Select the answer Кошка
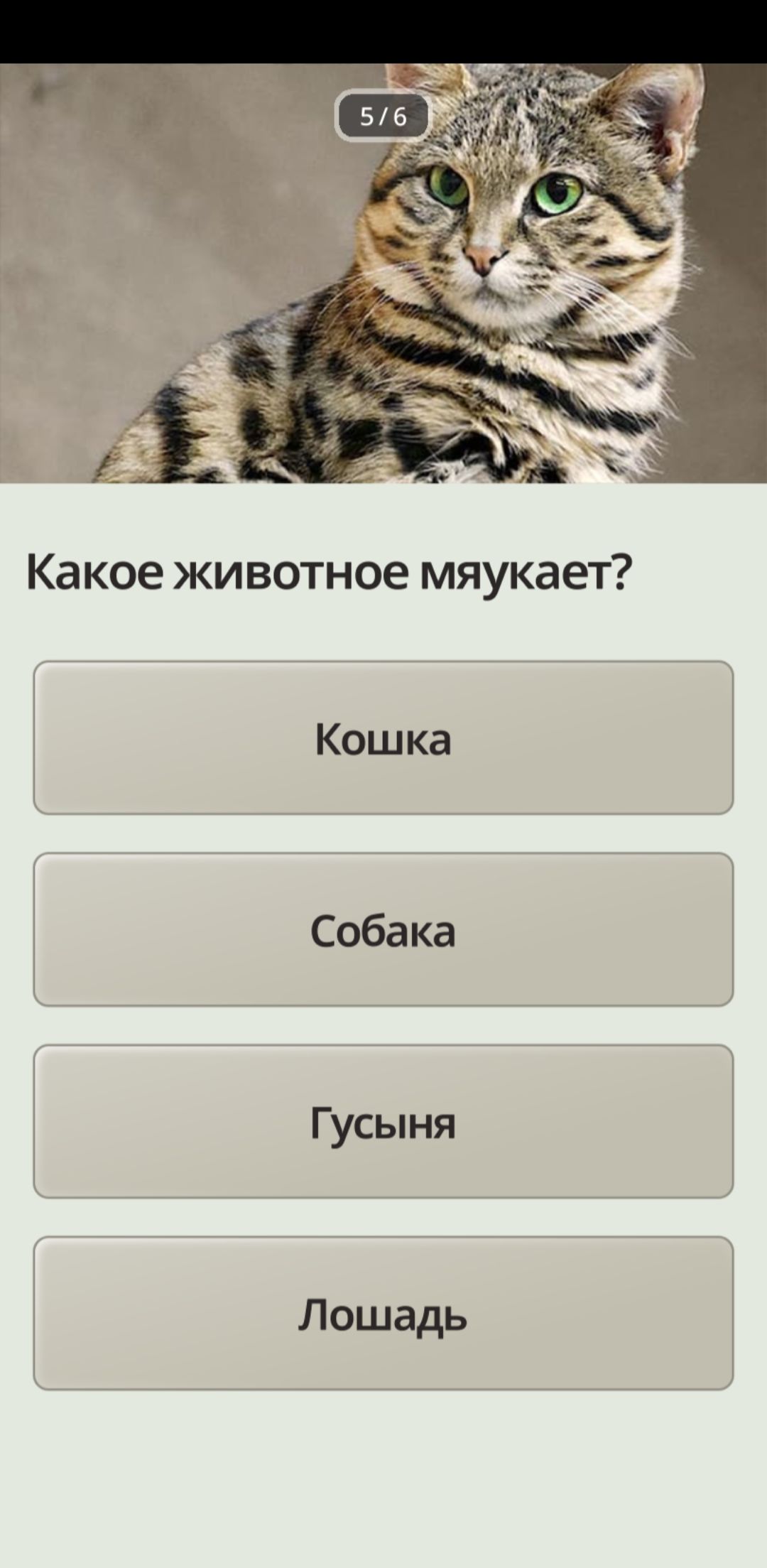 383,737
